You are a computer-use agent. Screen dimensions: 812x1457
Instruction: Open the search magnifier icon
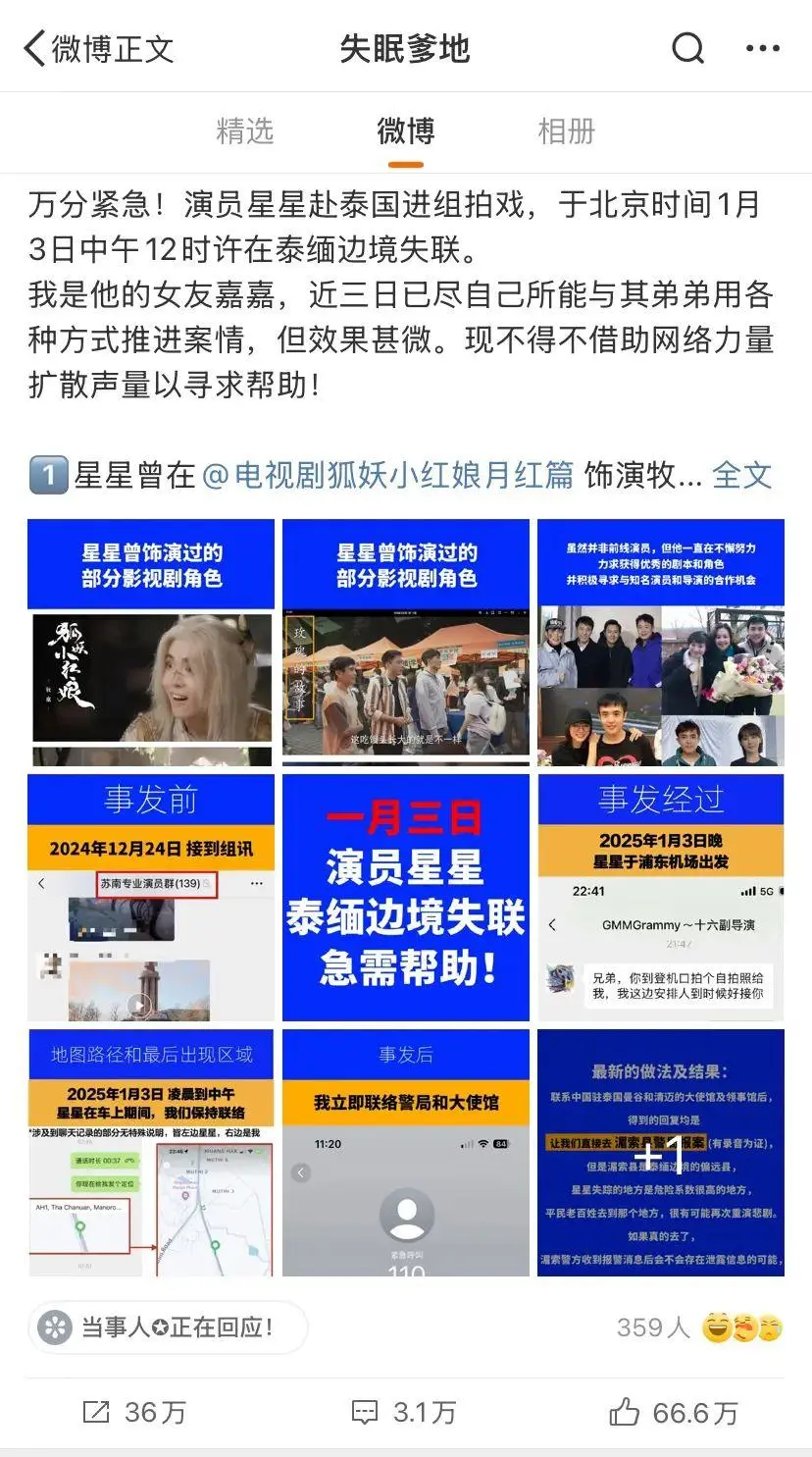pyautogui.click(x=687, y=48)
